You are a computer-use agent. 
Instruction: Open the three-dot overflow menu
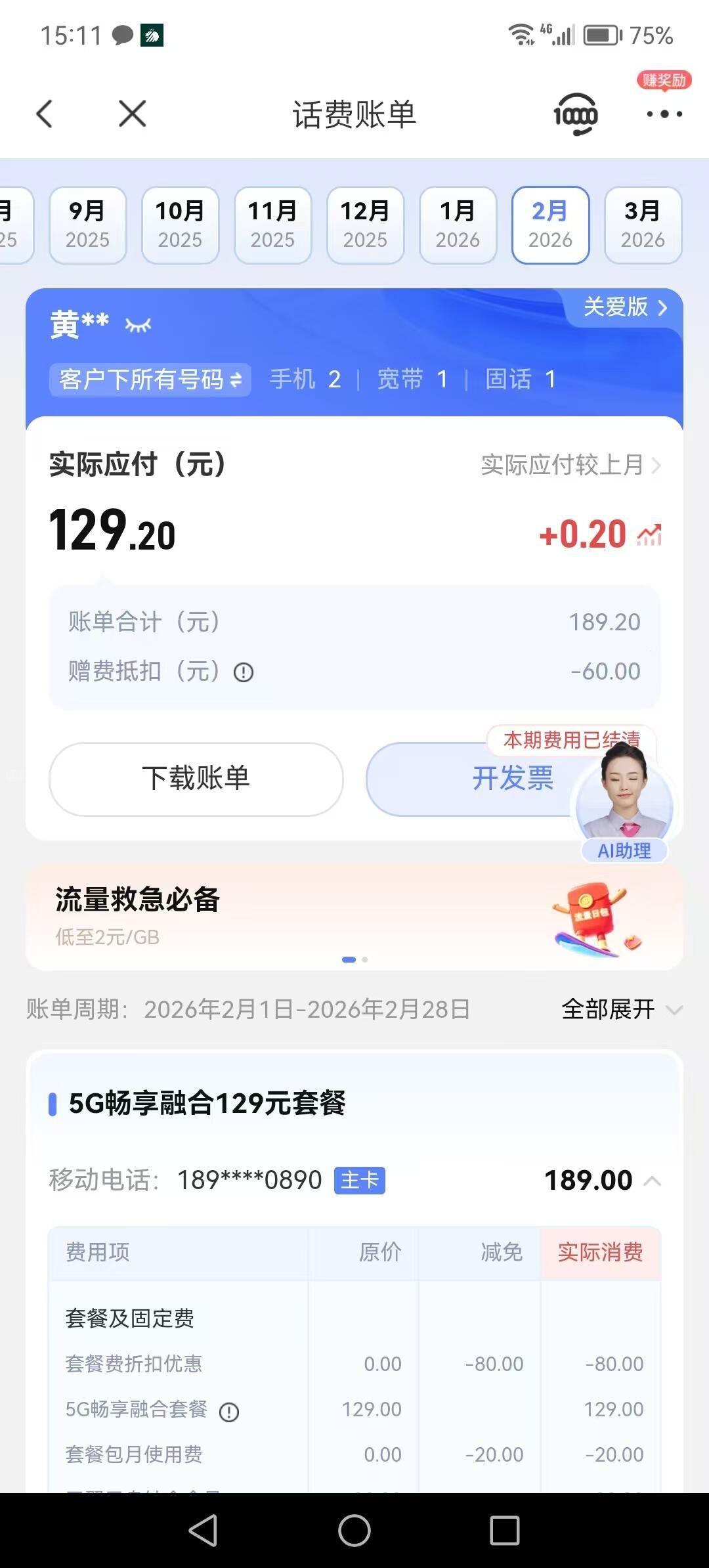tap(664, 114)
